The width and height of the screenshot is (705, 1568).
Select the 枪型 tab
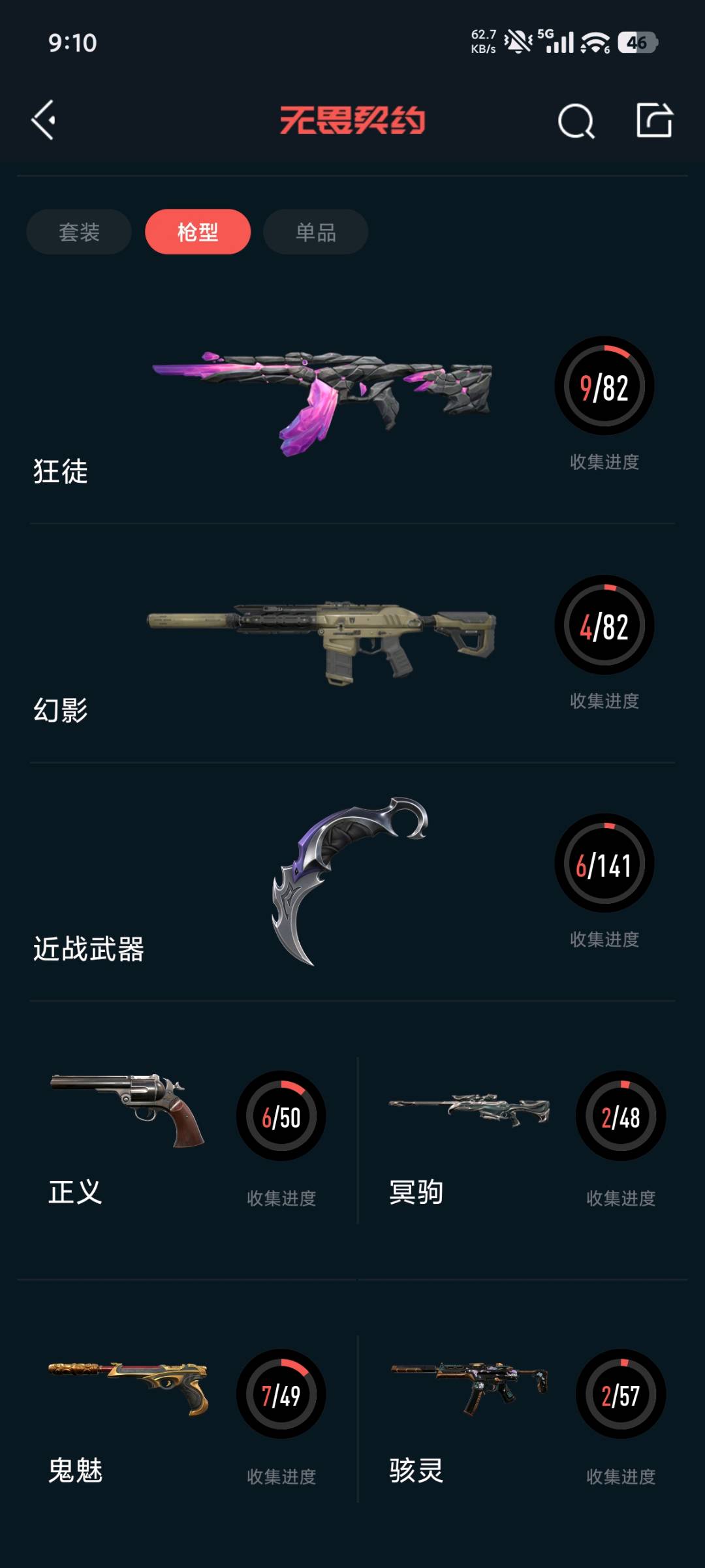(x=198, y=232)
